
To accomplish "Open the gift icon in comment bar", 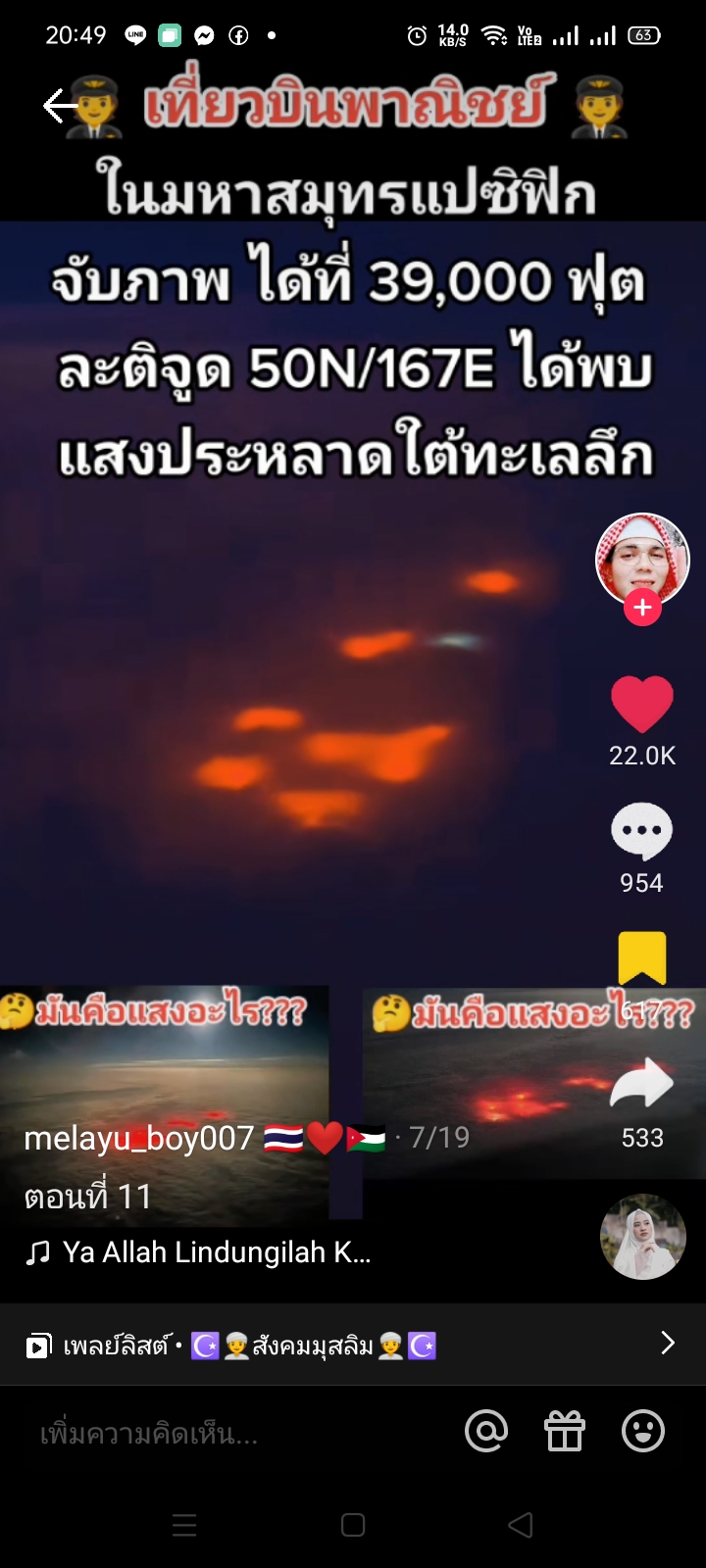I will pos(565,1432).
